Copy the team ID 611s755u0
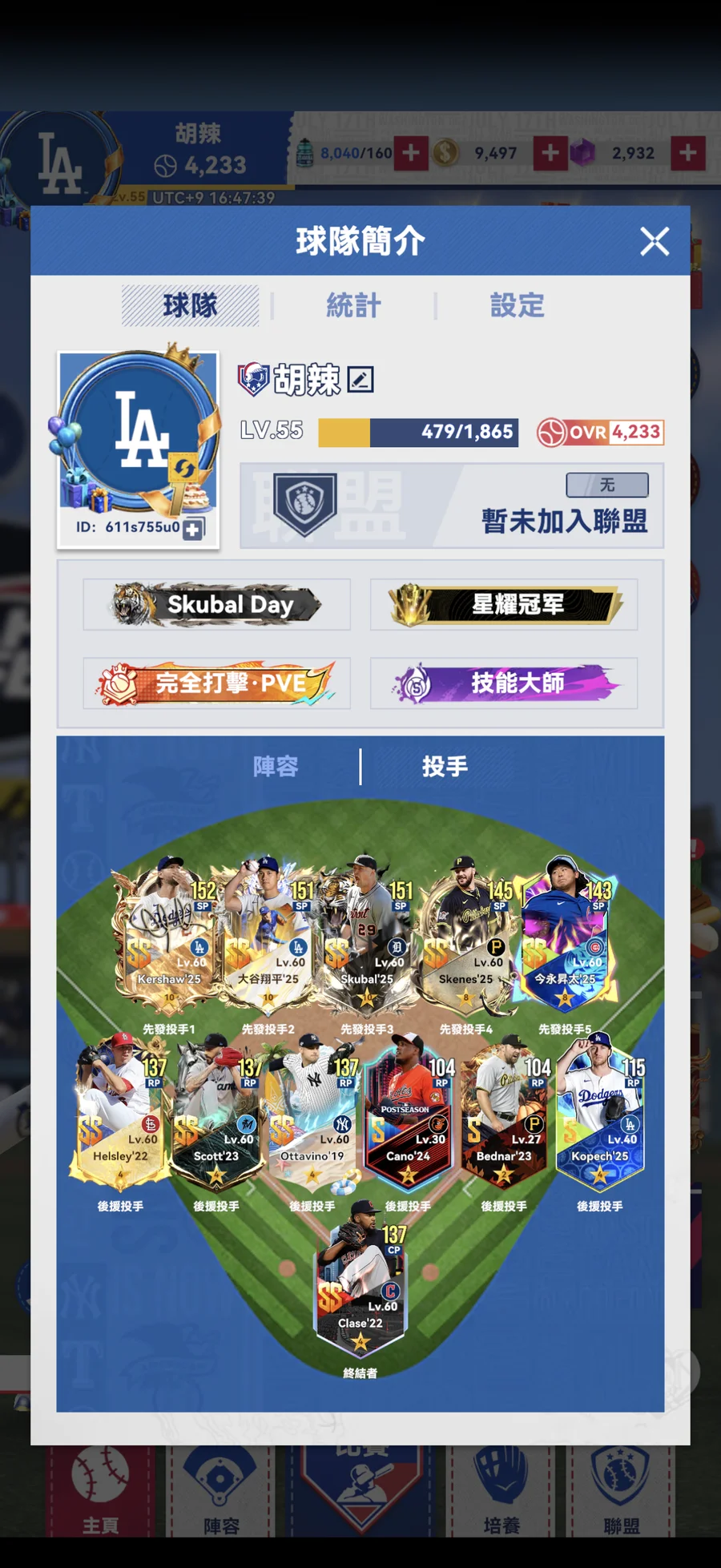The image size is (721, 1568). click(x=193, y=529)
